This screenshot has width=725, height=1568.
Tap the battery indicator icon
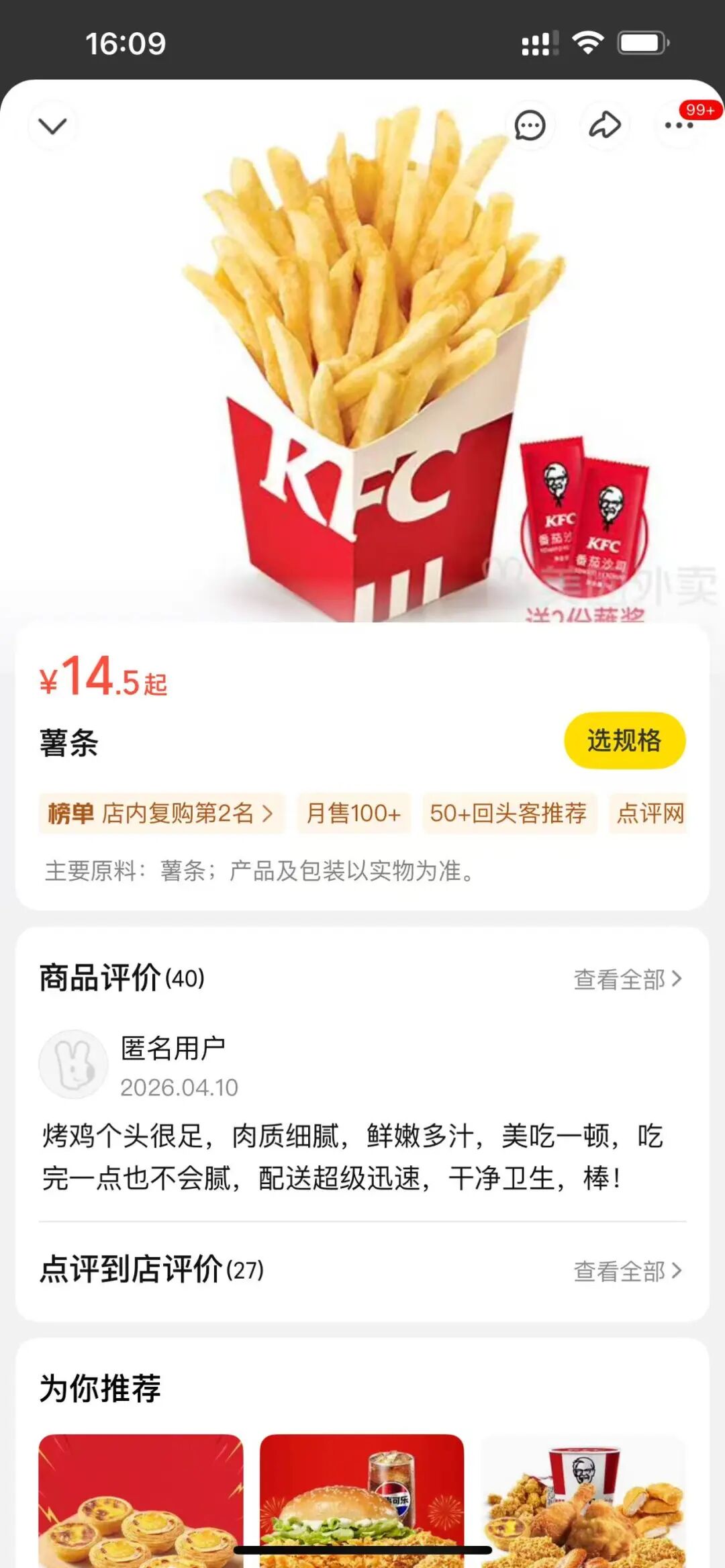640,42
